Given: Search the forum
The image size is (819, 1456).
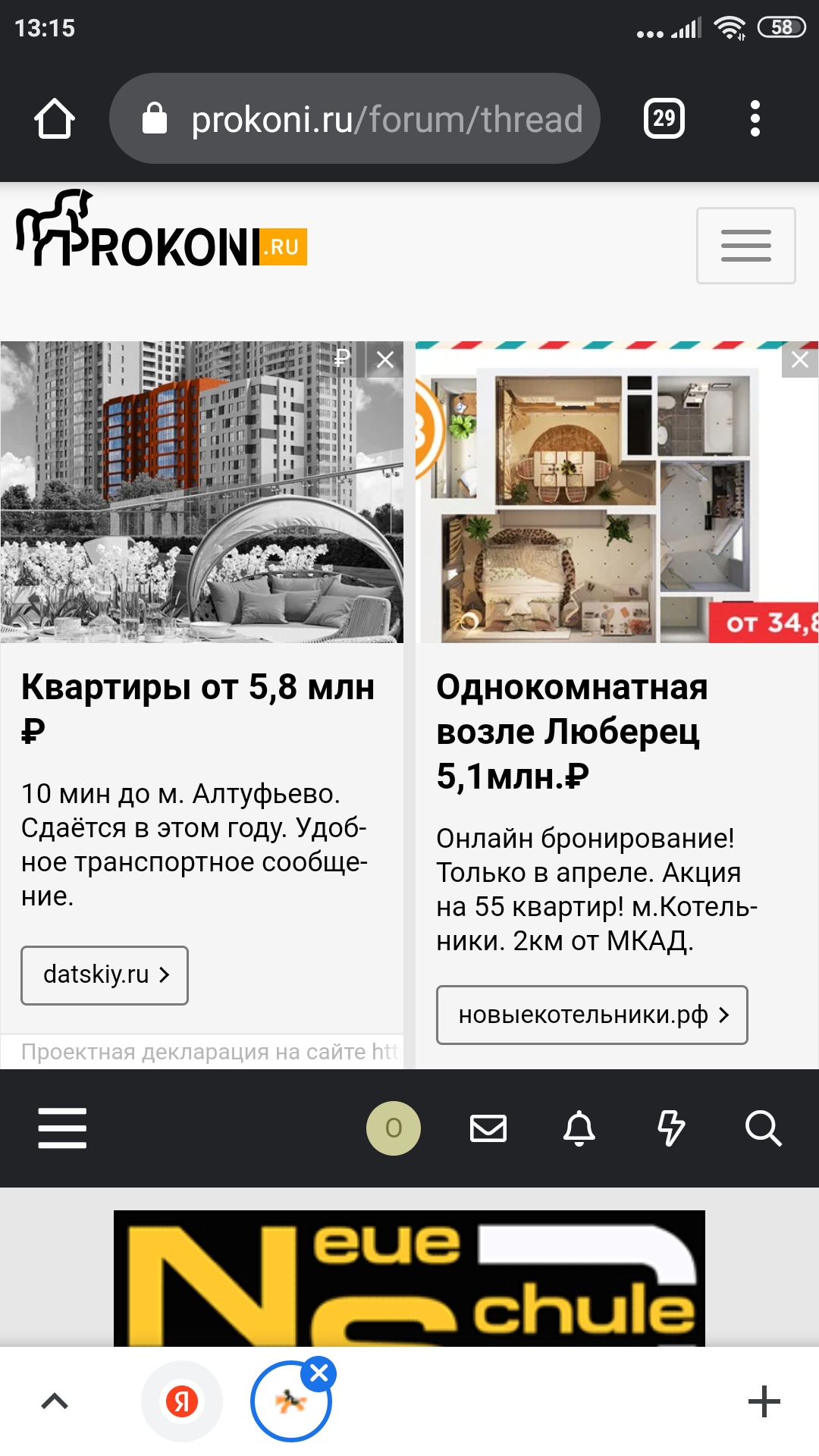Looking at the screenshot, I should tap(763, 1128).
